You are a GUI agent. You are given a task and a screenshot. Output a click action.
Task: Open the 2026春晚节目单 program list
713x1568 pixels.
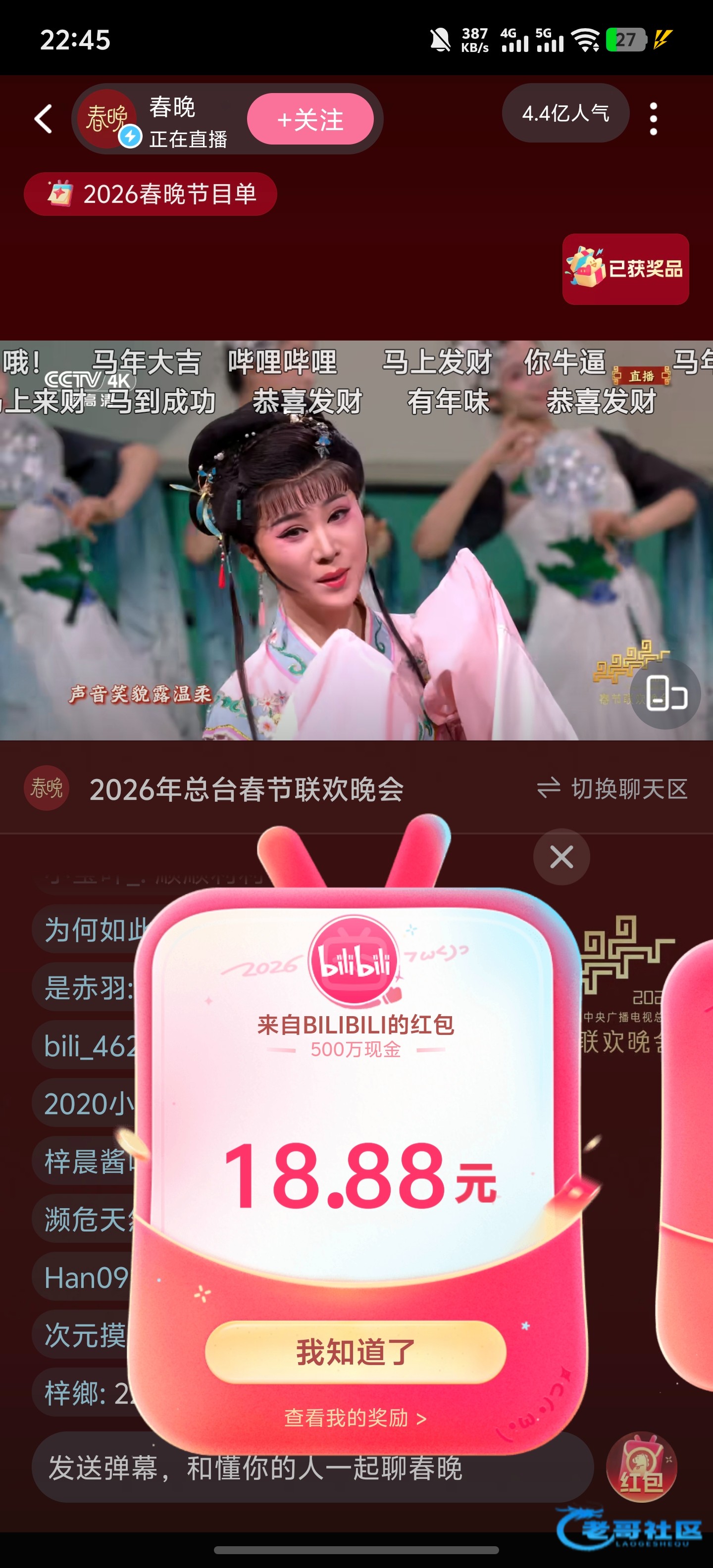[151, 194]
